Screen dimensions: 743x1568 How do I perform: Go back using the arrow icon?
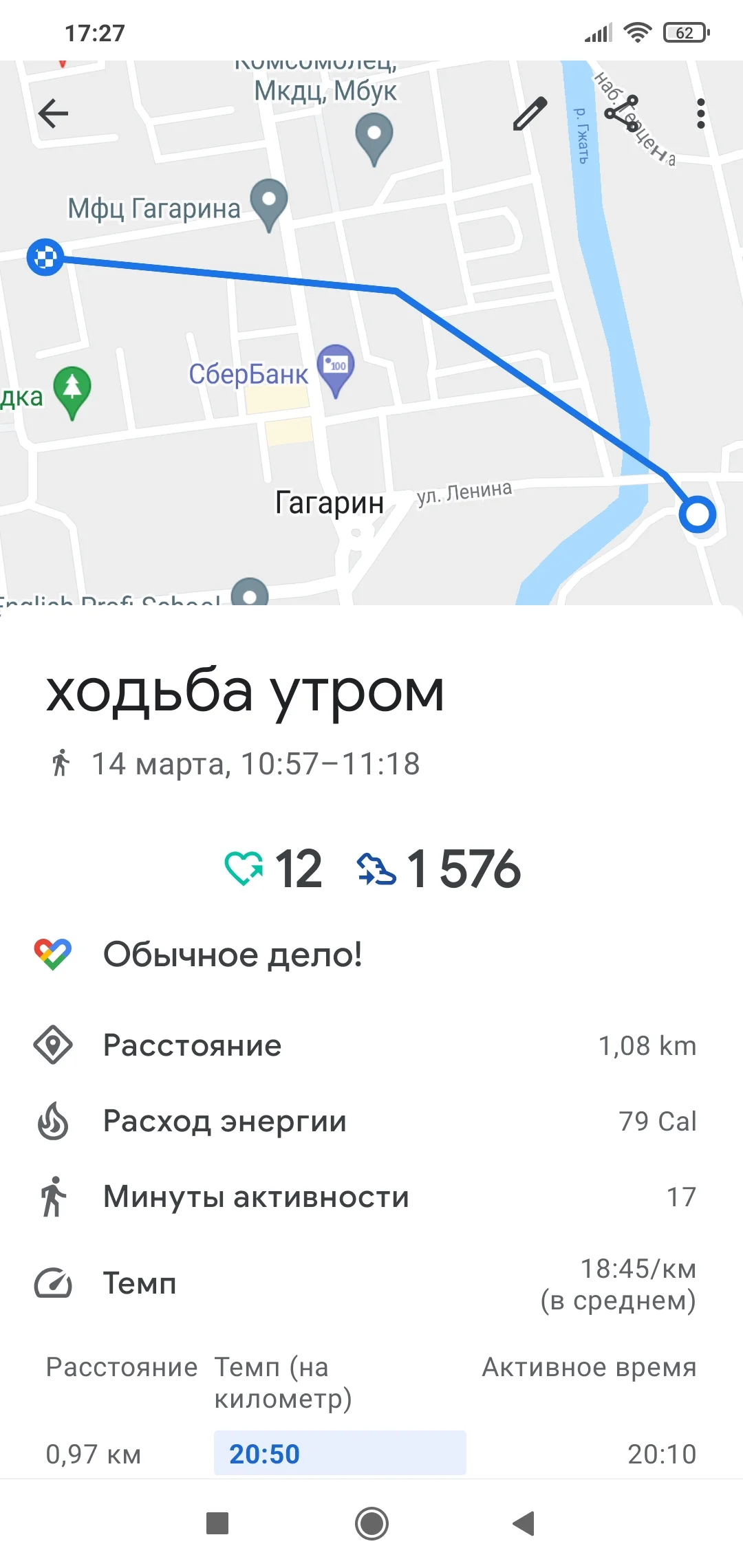[53, 113]
